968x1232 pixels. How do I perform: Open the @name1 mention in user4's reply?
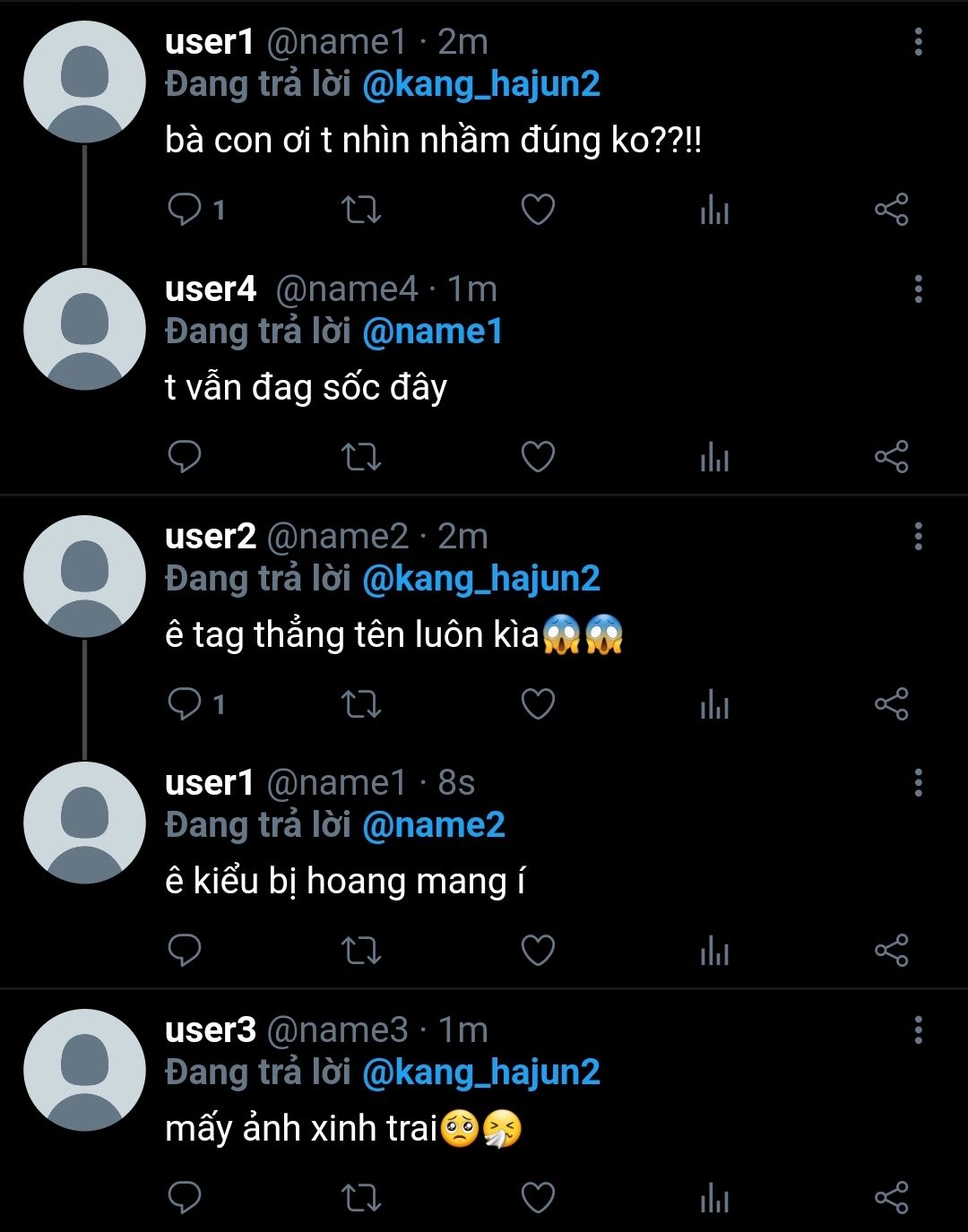pos(432,332)
